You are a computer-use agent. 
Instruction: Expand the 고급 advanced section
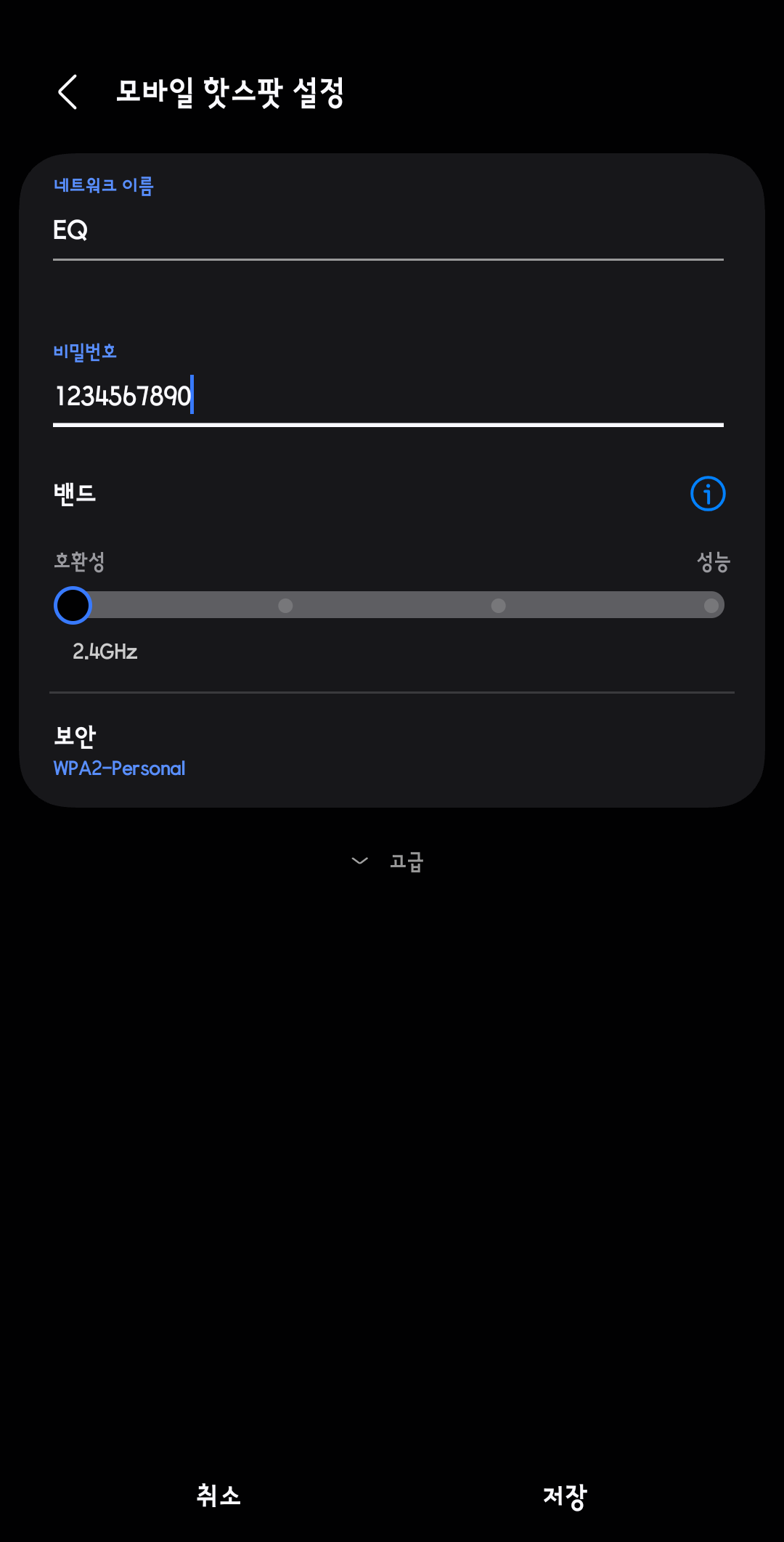click(391, 861)
